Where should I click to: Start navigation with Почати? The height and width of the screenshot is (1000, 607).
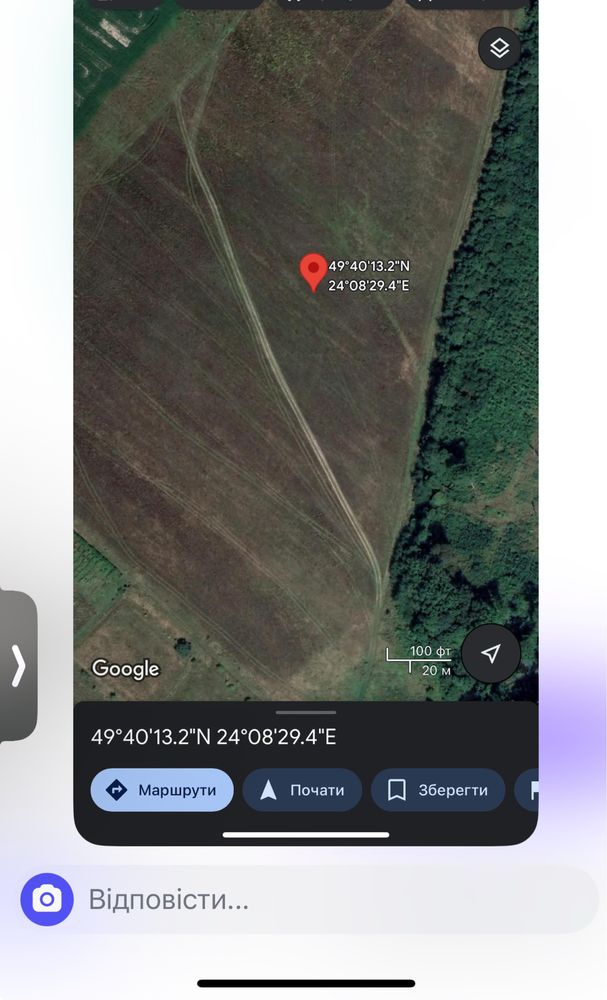pyautogui.click(x=302, y=790)
